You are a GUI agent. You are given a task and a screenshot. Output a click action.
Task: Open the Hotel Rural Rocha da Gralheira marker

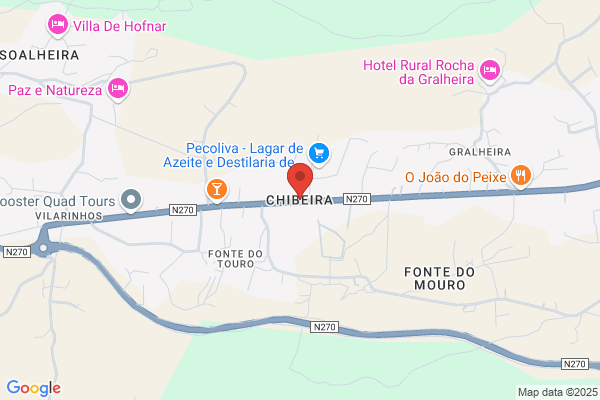490,71
